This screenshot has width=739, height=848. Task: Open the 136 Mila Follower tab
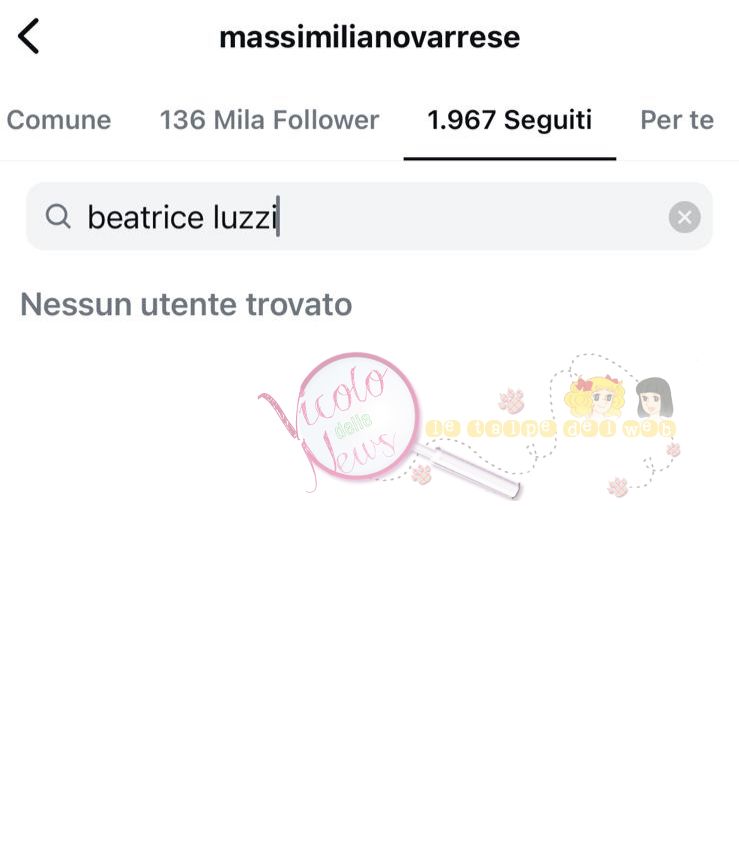pyautogui.click(x=269, y=120)
